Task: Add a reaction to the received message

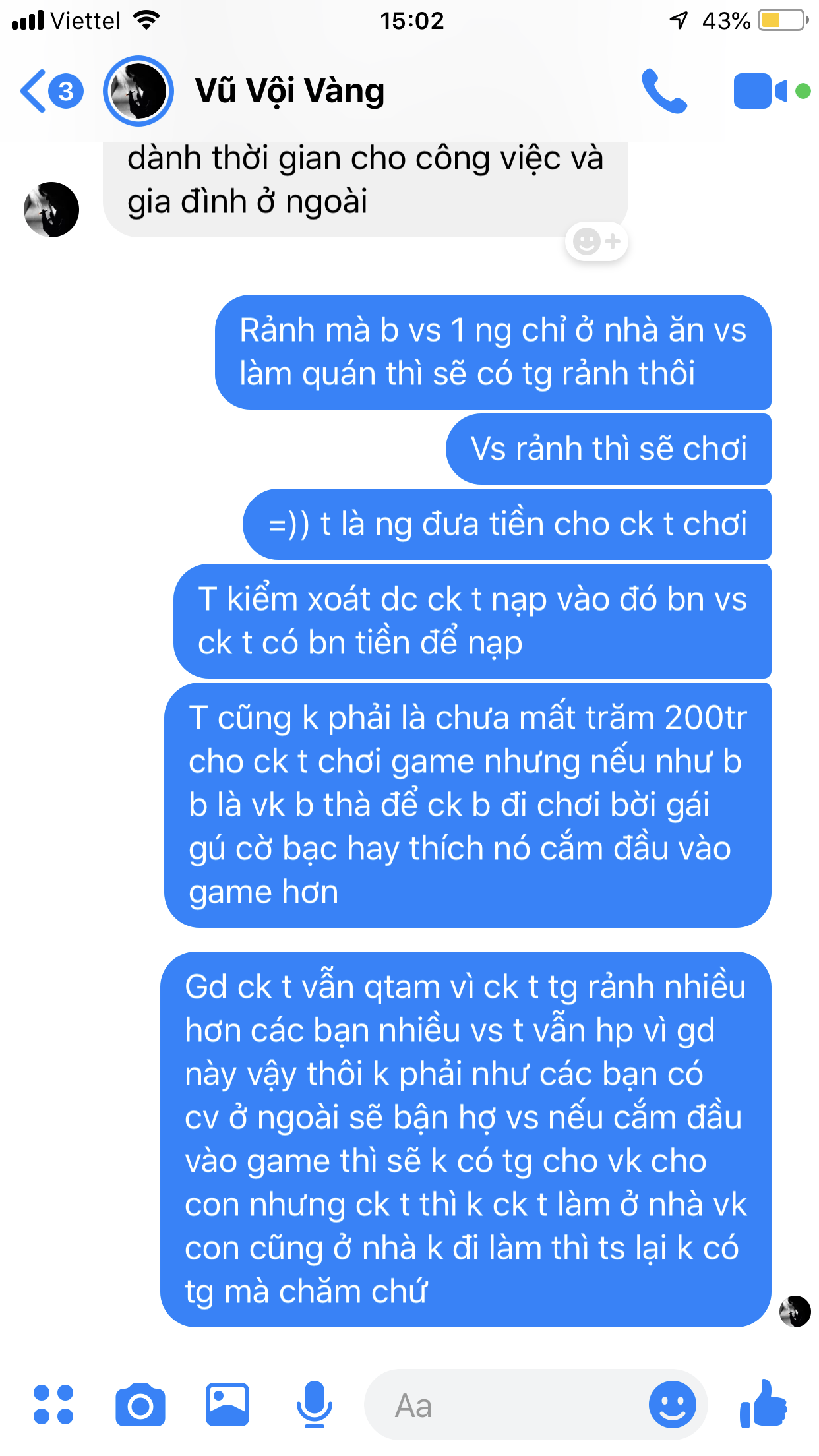Action: [x=597, y=241]
